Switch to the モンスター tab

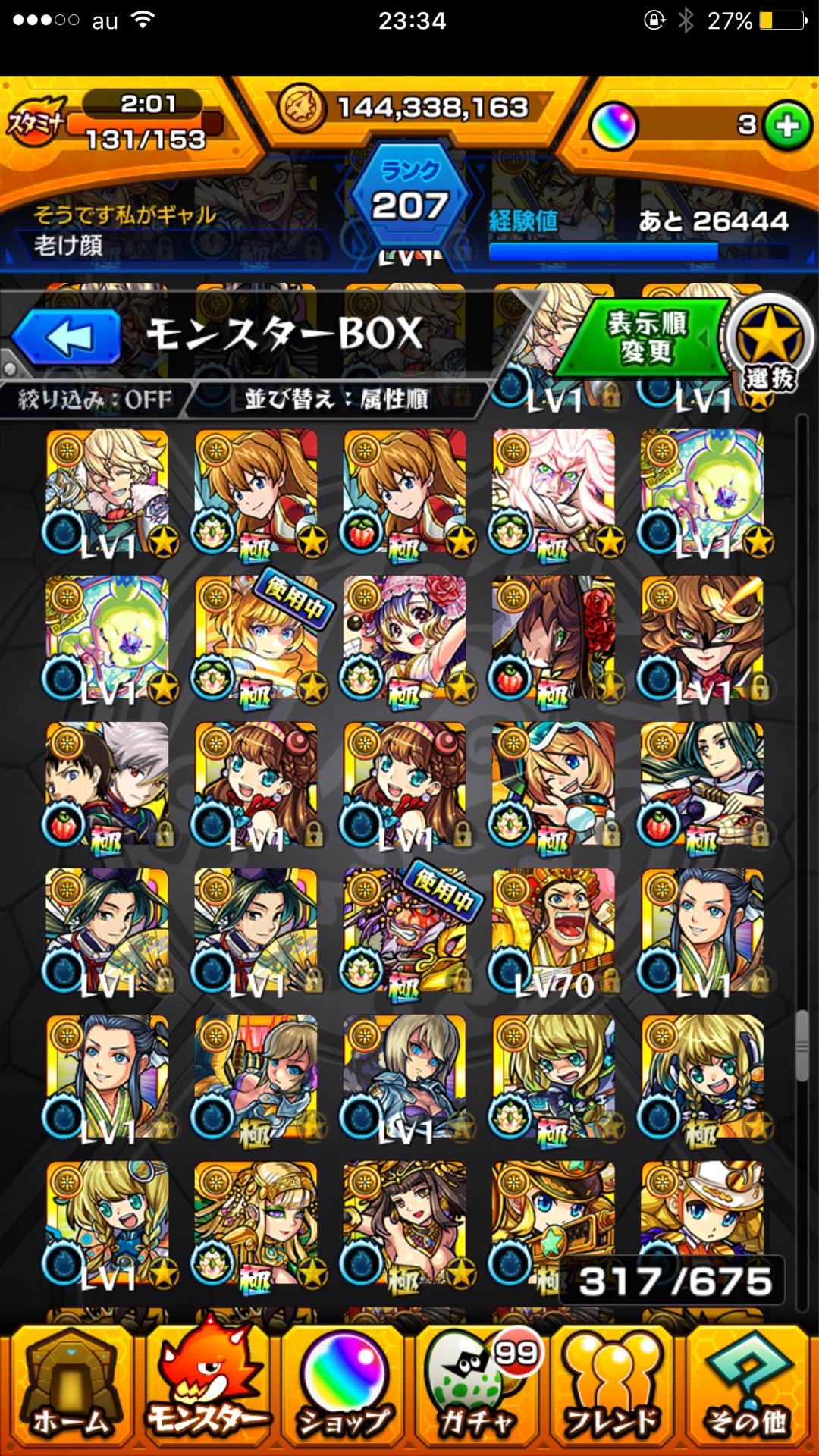pos(206,1389)
